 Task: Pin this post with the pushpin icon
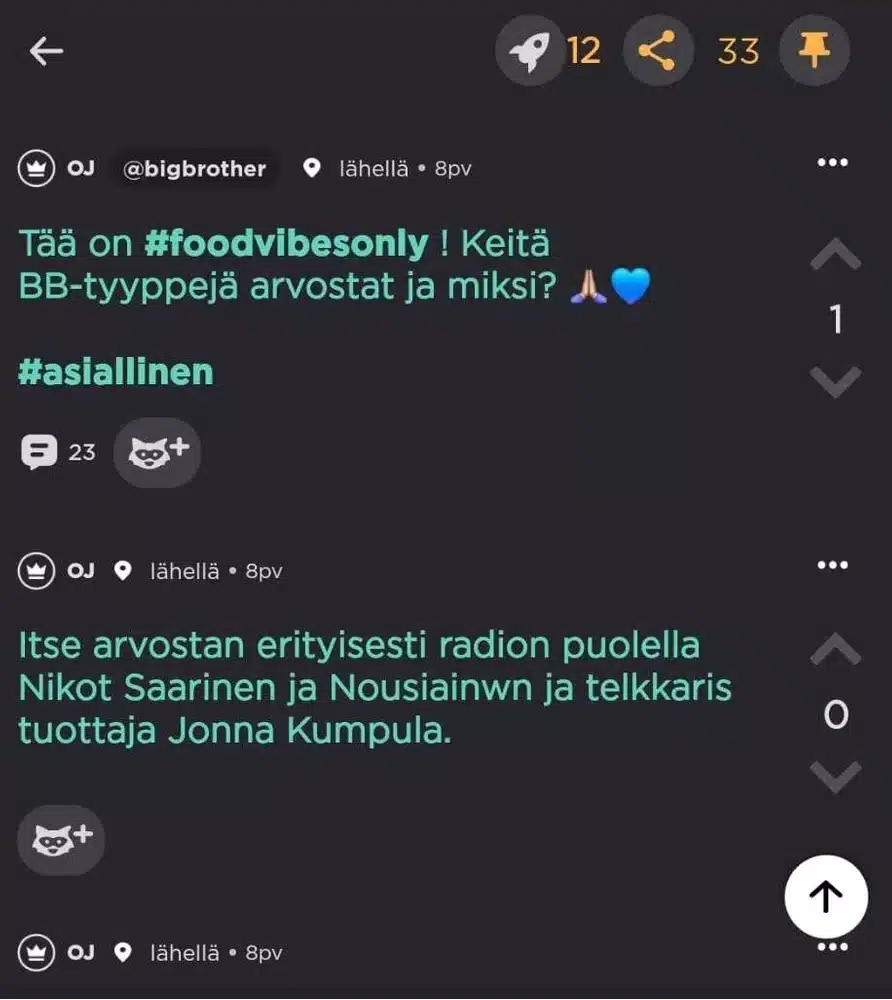tap(814, 50)
